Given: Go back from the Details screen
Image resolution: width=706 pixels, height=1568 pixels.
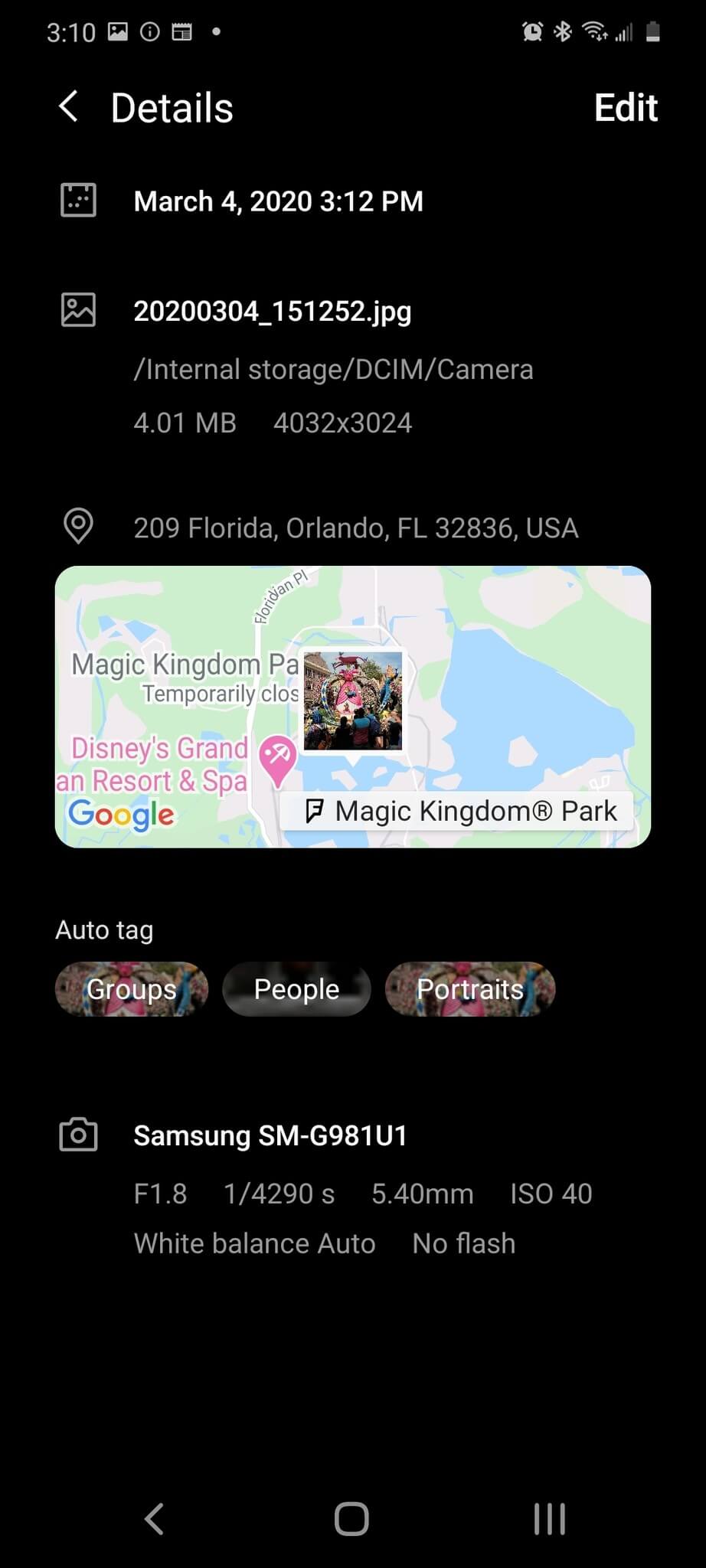Looking at the screenshot, I should pyautogui.click(x=69, y=107).
